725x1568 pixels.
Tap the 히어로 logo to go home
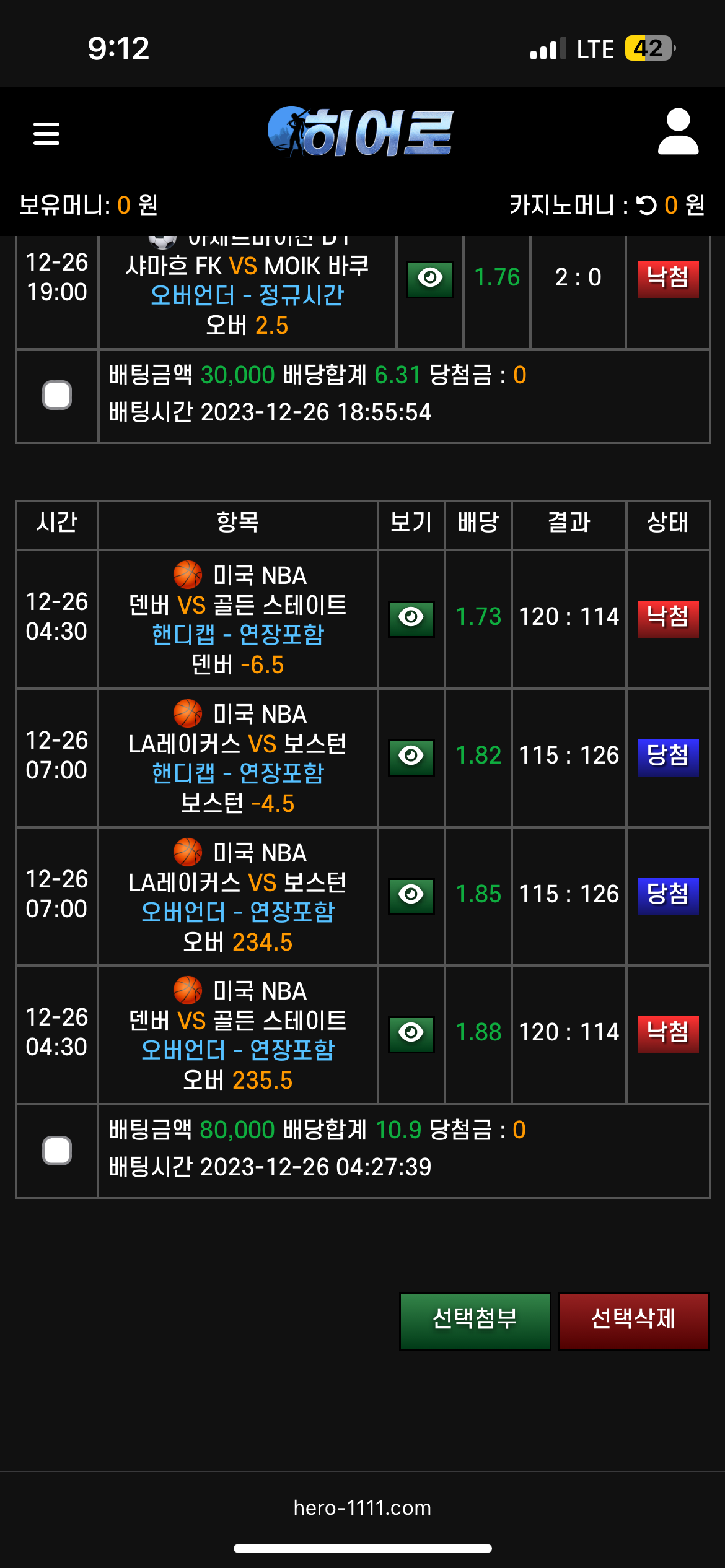click(361, 132)
